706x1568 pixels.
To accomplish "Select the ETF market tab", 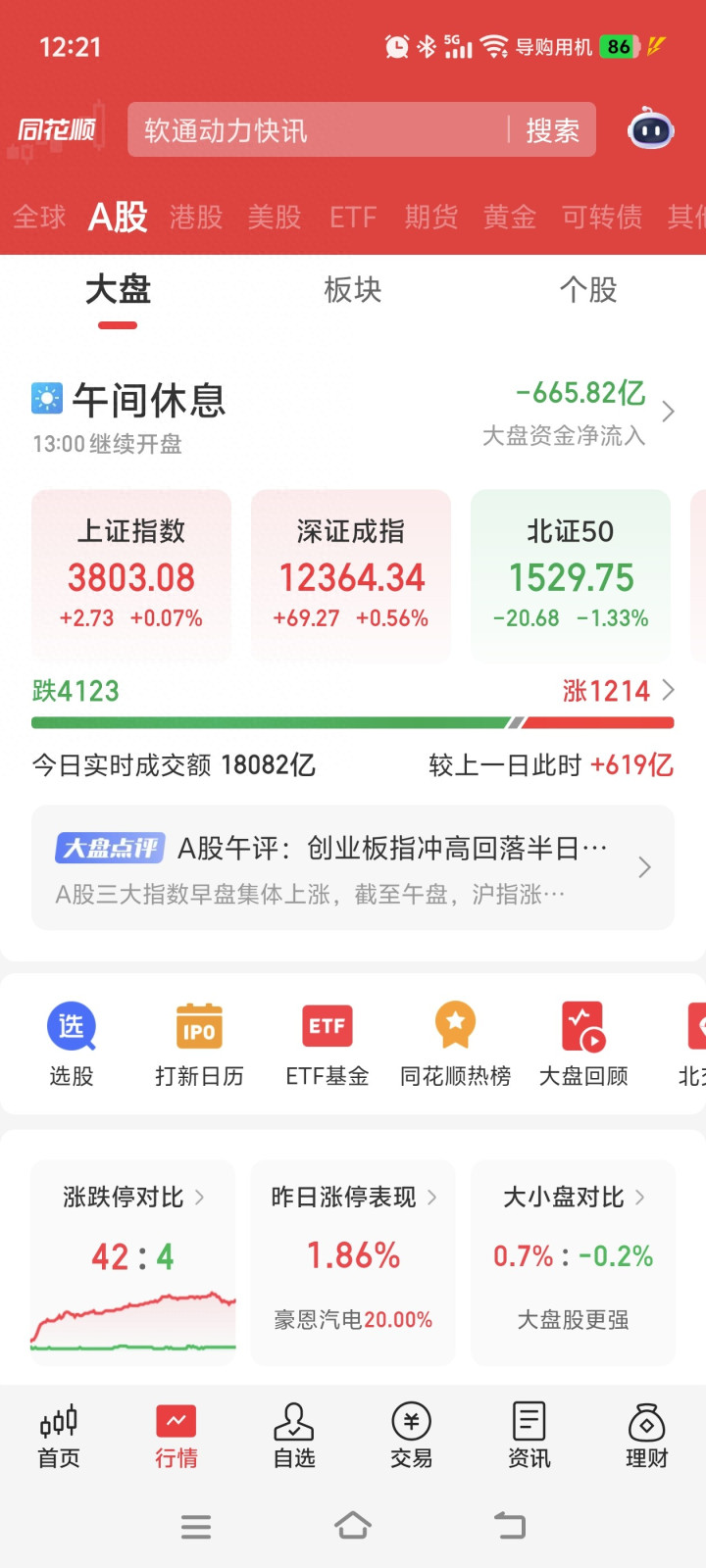I will click(x=353, y=217).
